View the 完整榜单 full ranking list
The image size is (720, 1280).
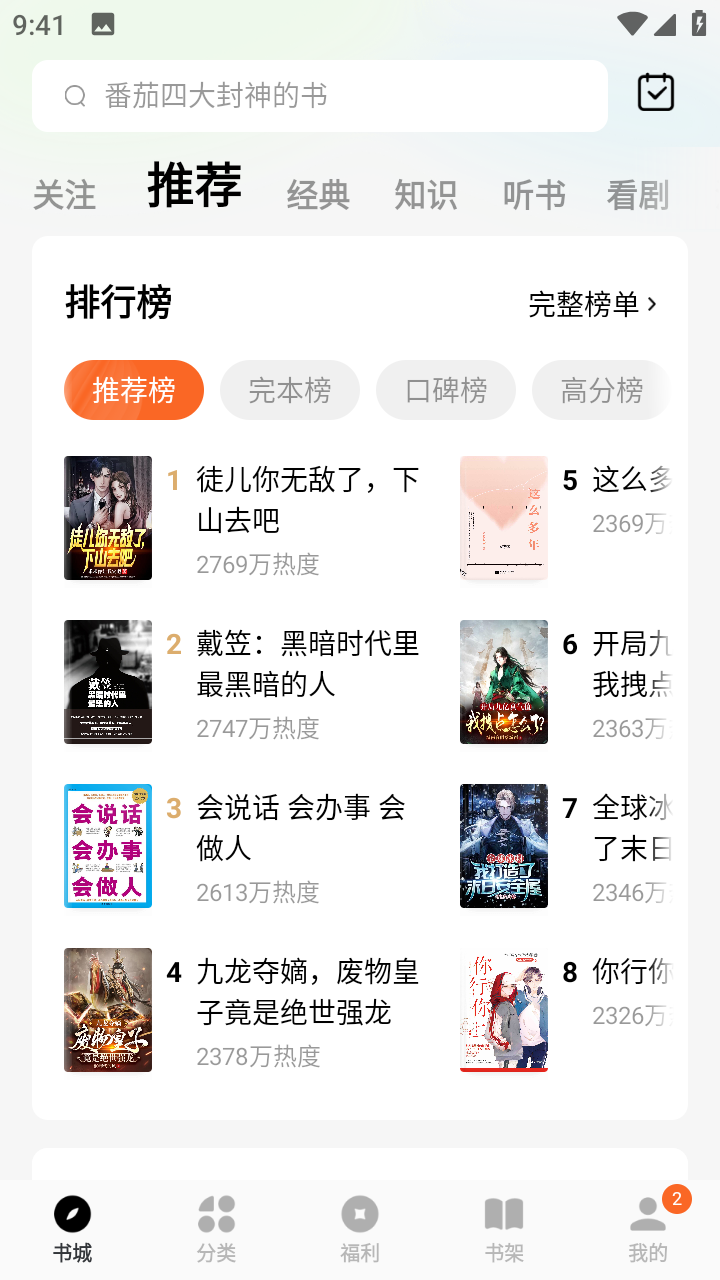click(592, 304)
